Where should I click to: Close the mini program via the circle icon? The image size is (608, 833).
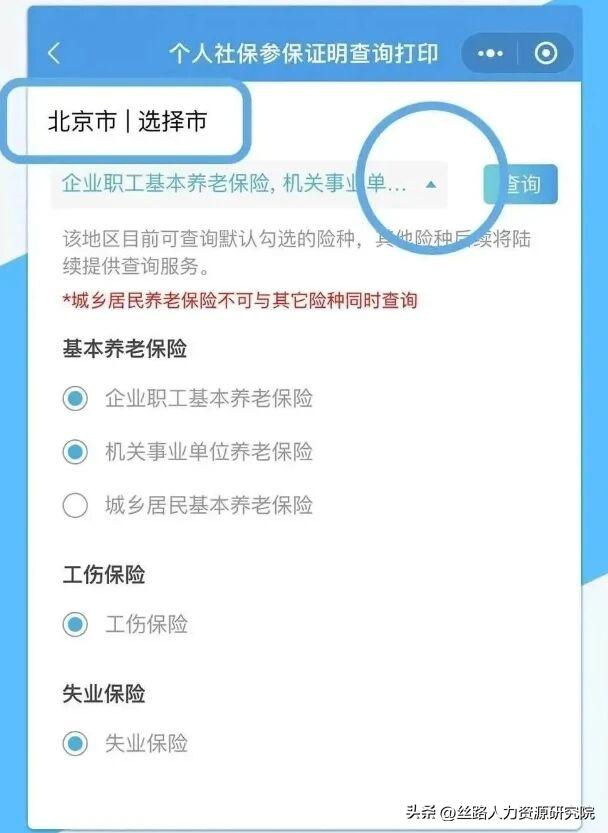pos(545,53)
